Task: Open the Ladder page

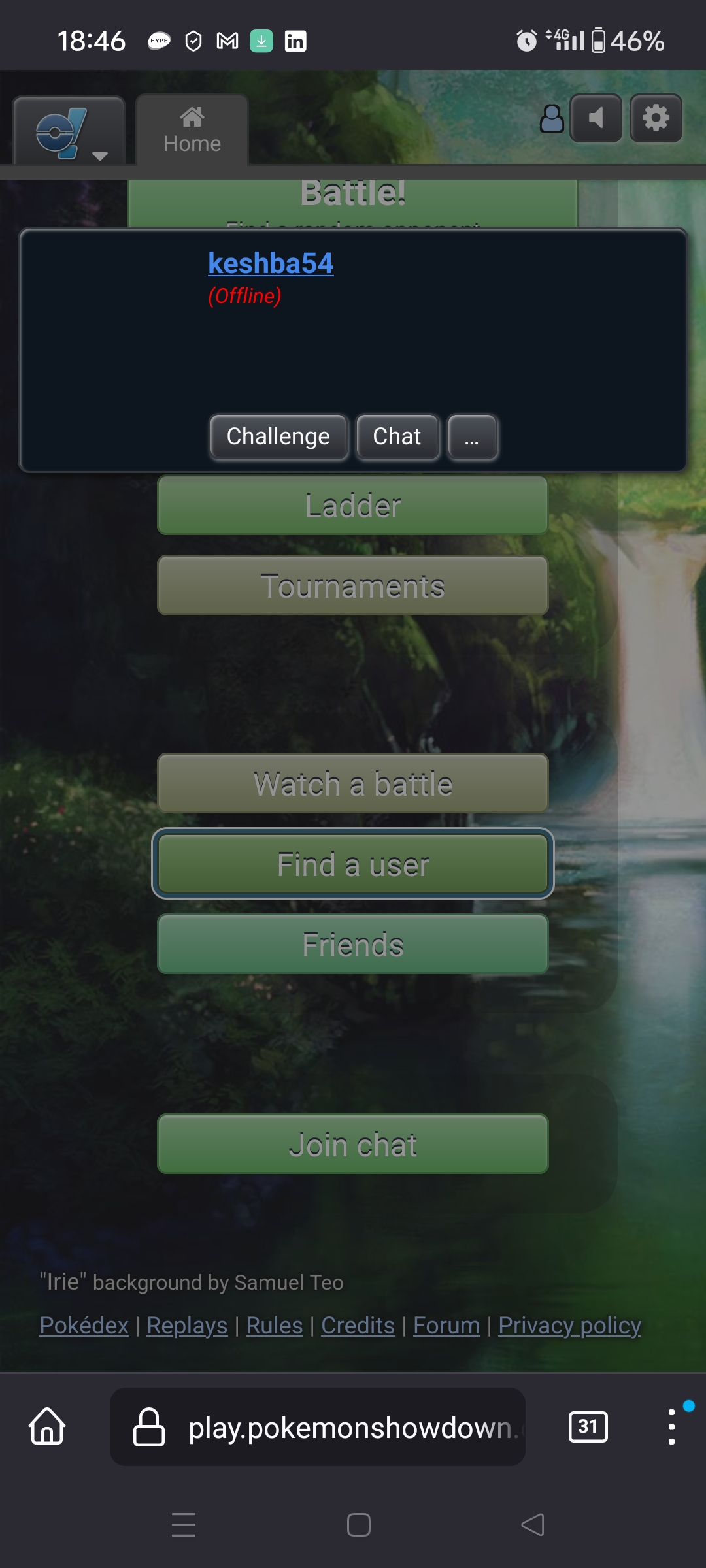Action: click(x=353, y=506)
